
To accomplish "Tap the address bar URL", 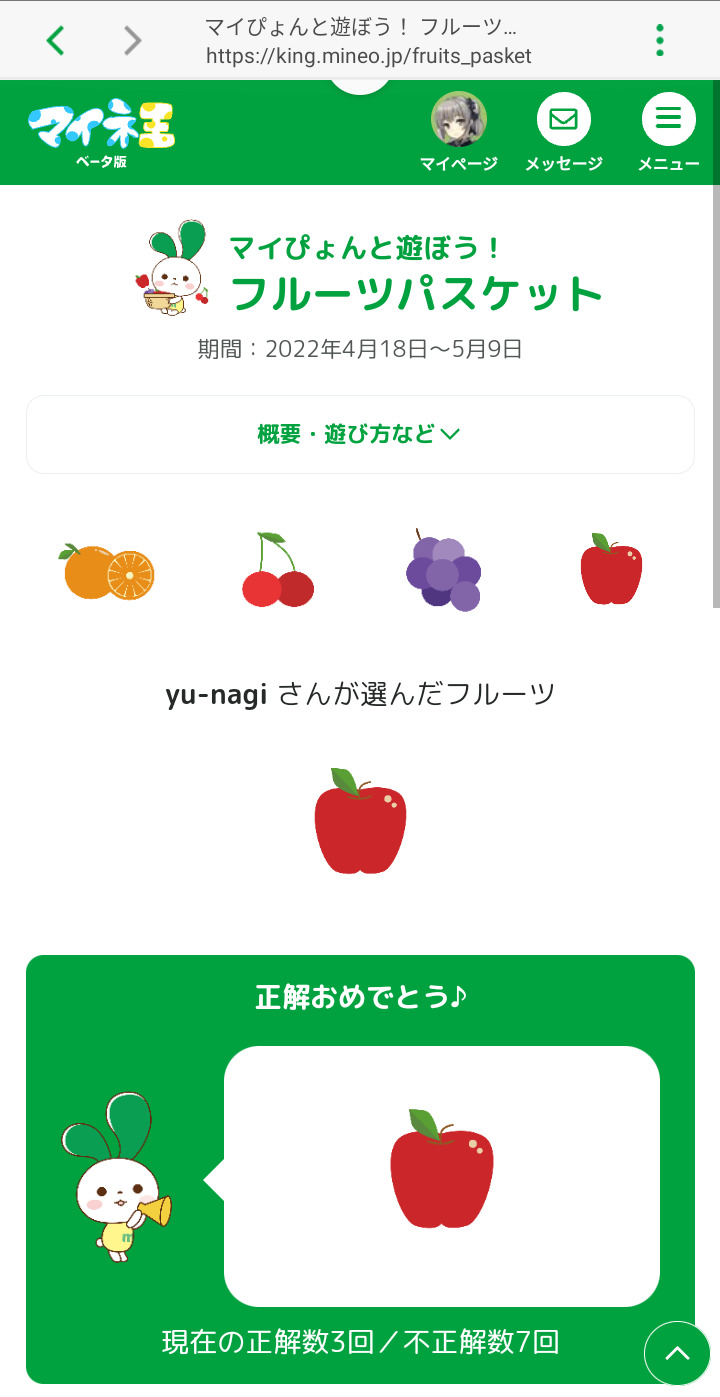I will tap(368, 56).
